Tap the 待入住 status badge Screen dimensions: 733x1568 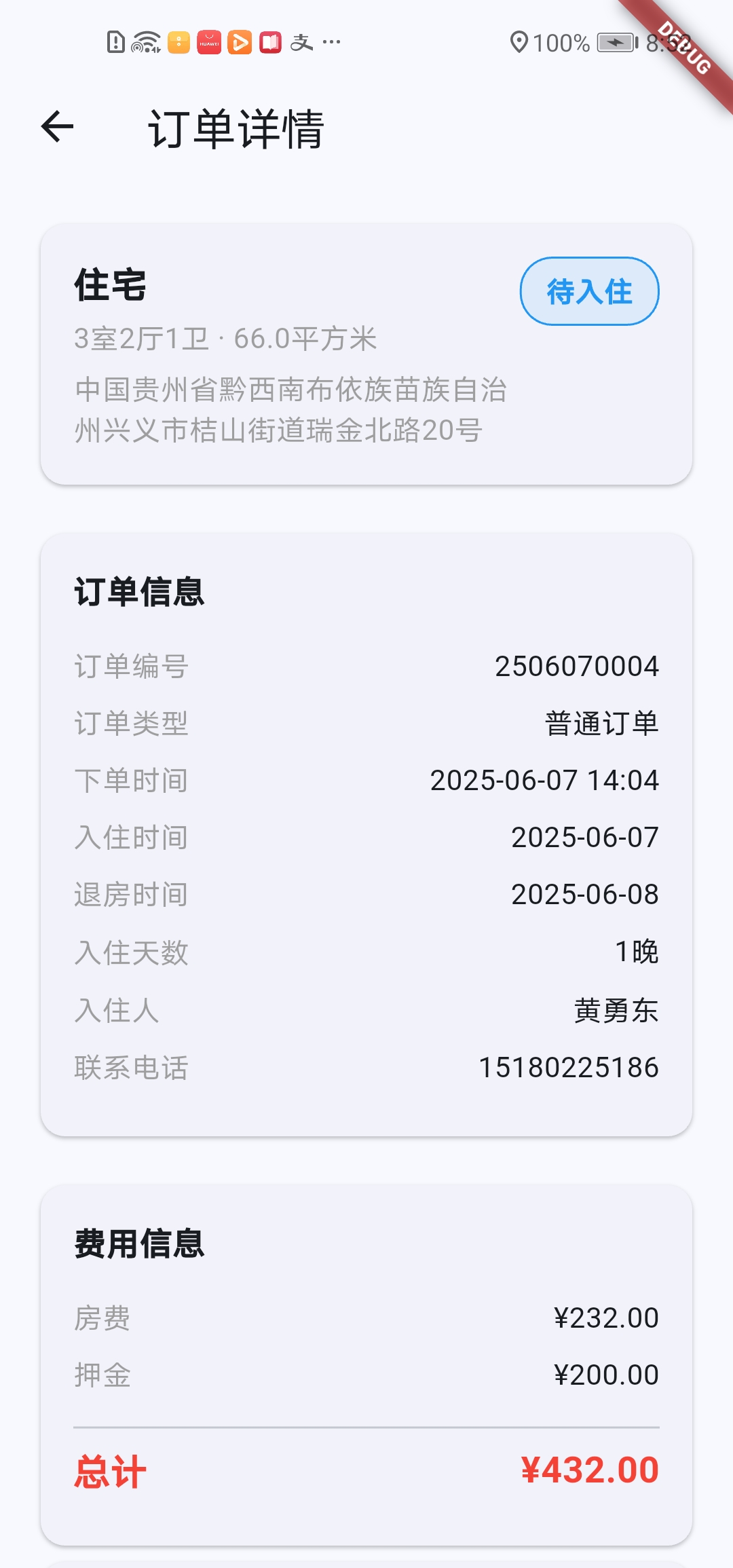coord(589,291)
